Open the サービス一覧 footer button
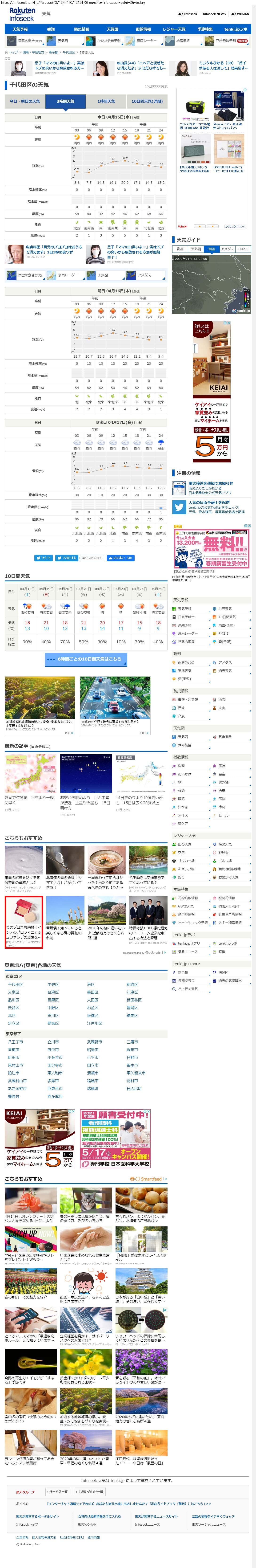 (58, 1492)
